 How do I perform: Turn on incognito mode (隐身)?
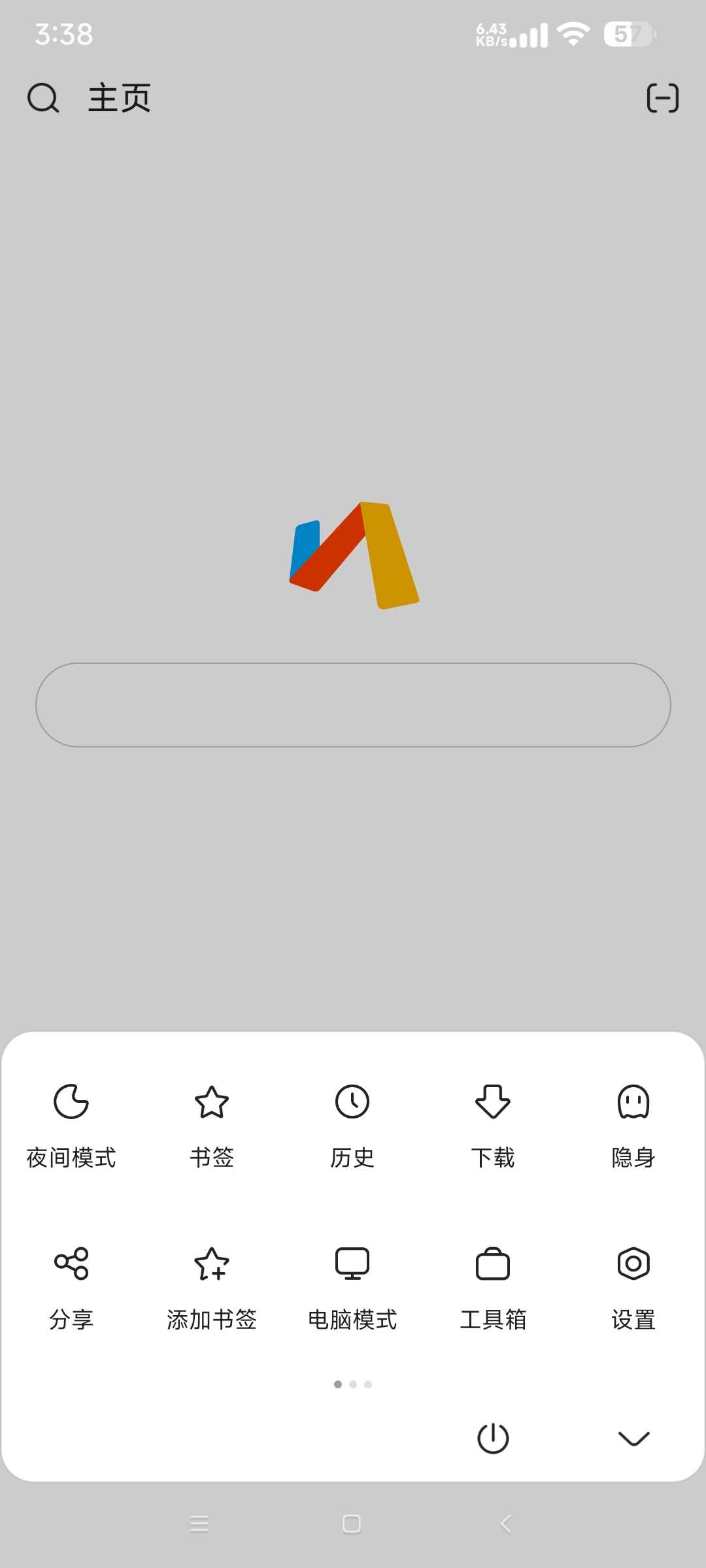point(633,1125)
